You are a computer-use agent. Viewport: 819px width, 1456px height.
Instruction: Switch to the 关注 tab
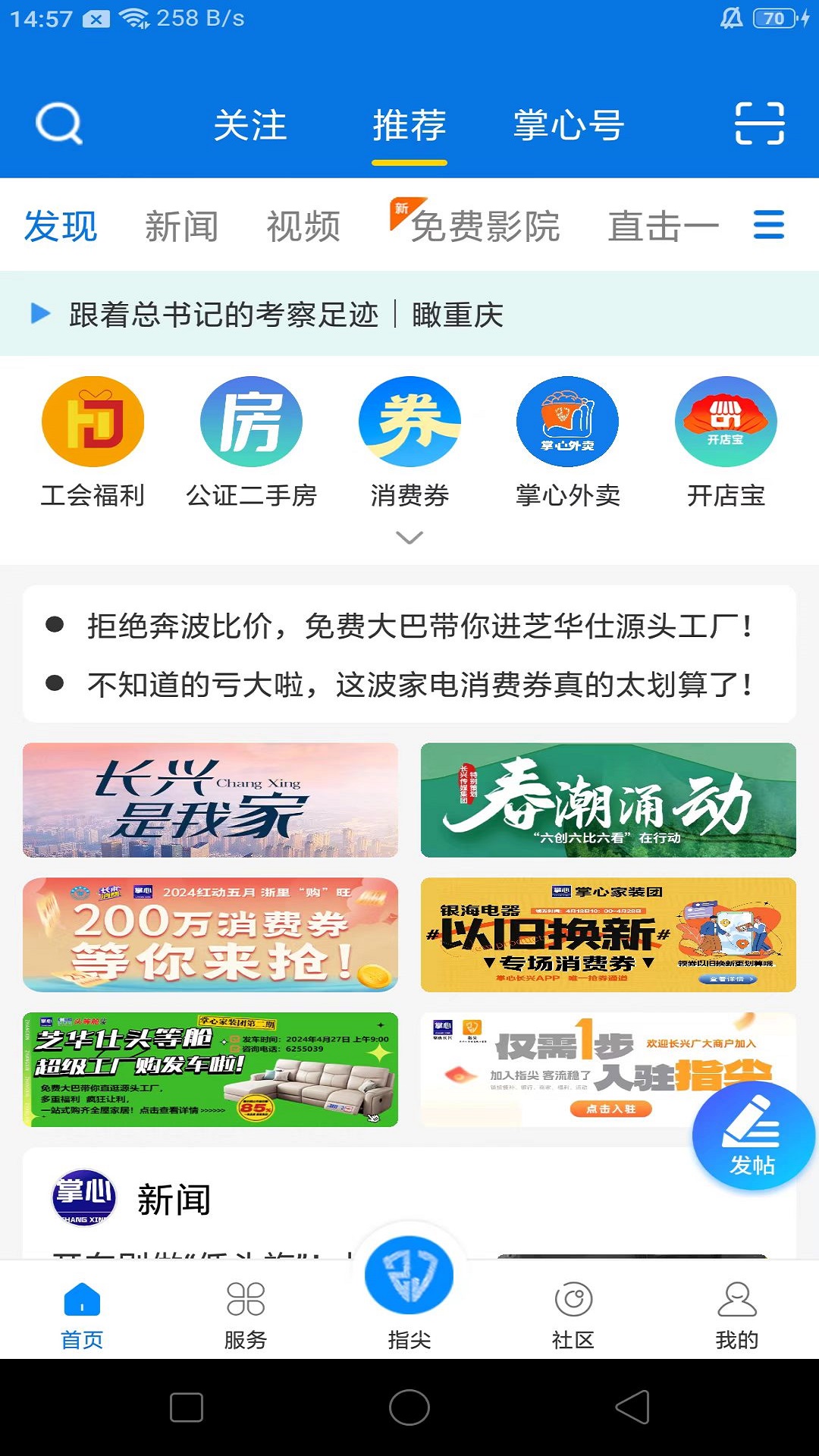click(x=251, y=126)
